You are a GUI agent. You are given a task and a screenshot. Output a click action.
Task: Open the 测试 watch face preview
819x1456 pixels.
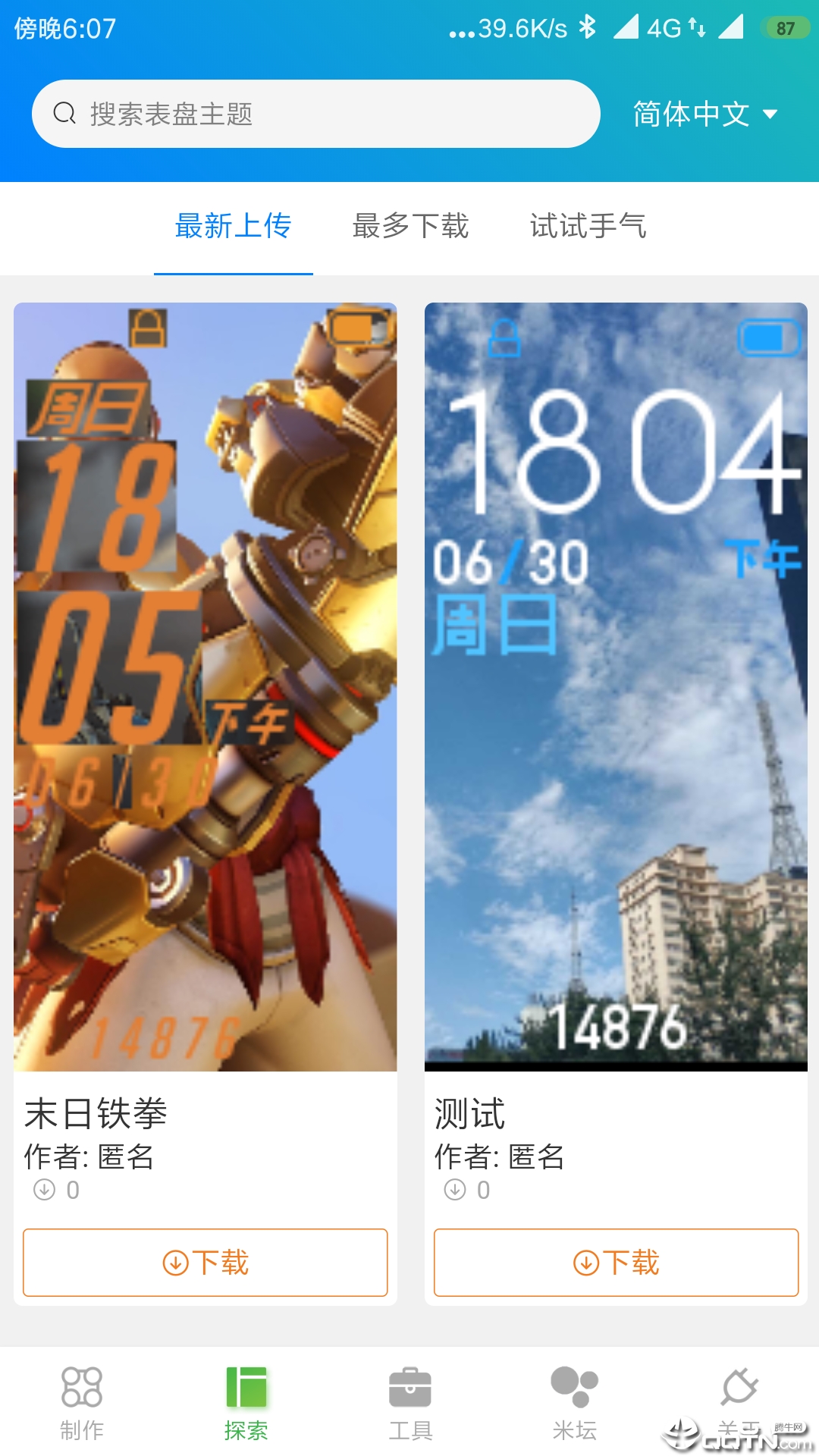pyautogui.click(x=616, y=686)
